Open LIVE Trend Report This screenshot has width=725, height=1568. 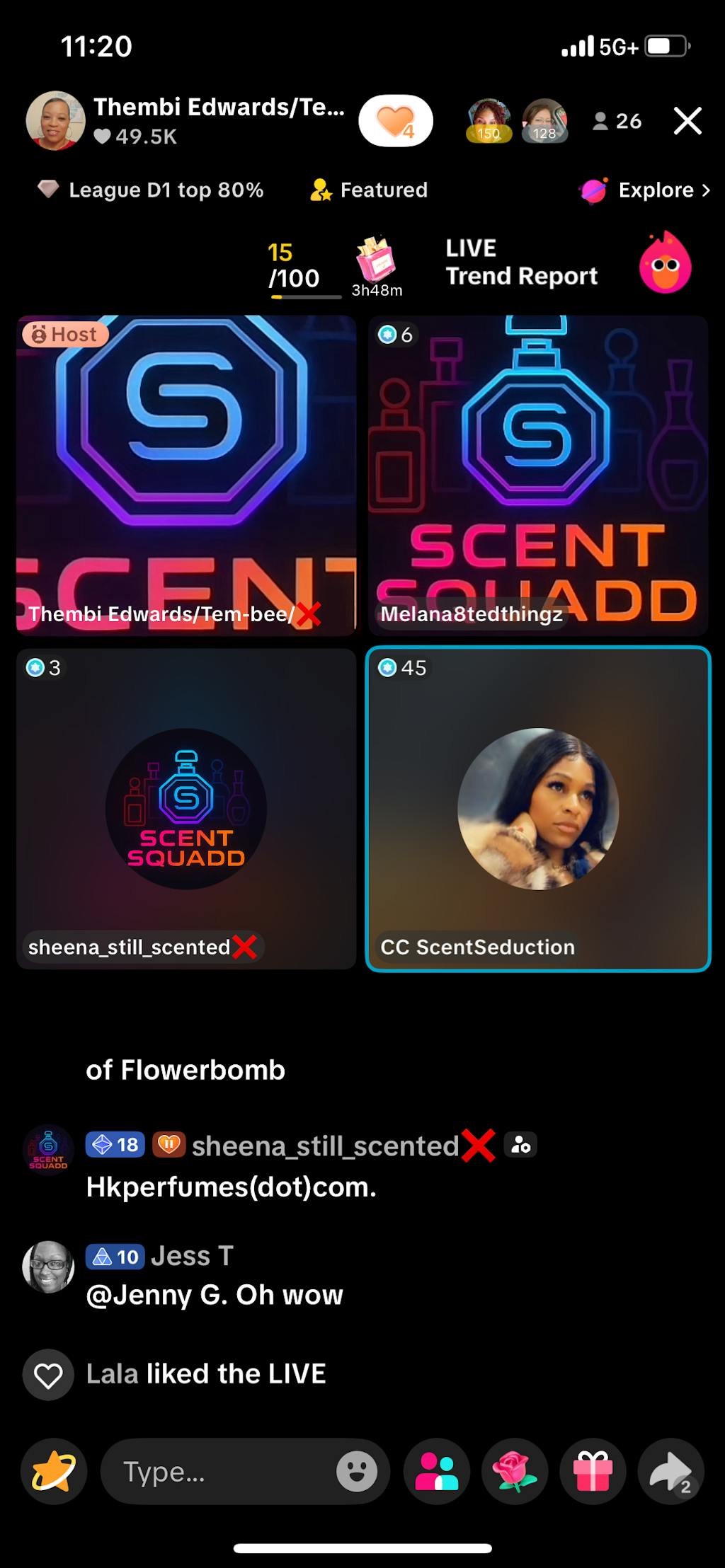[x=521, y=263]
